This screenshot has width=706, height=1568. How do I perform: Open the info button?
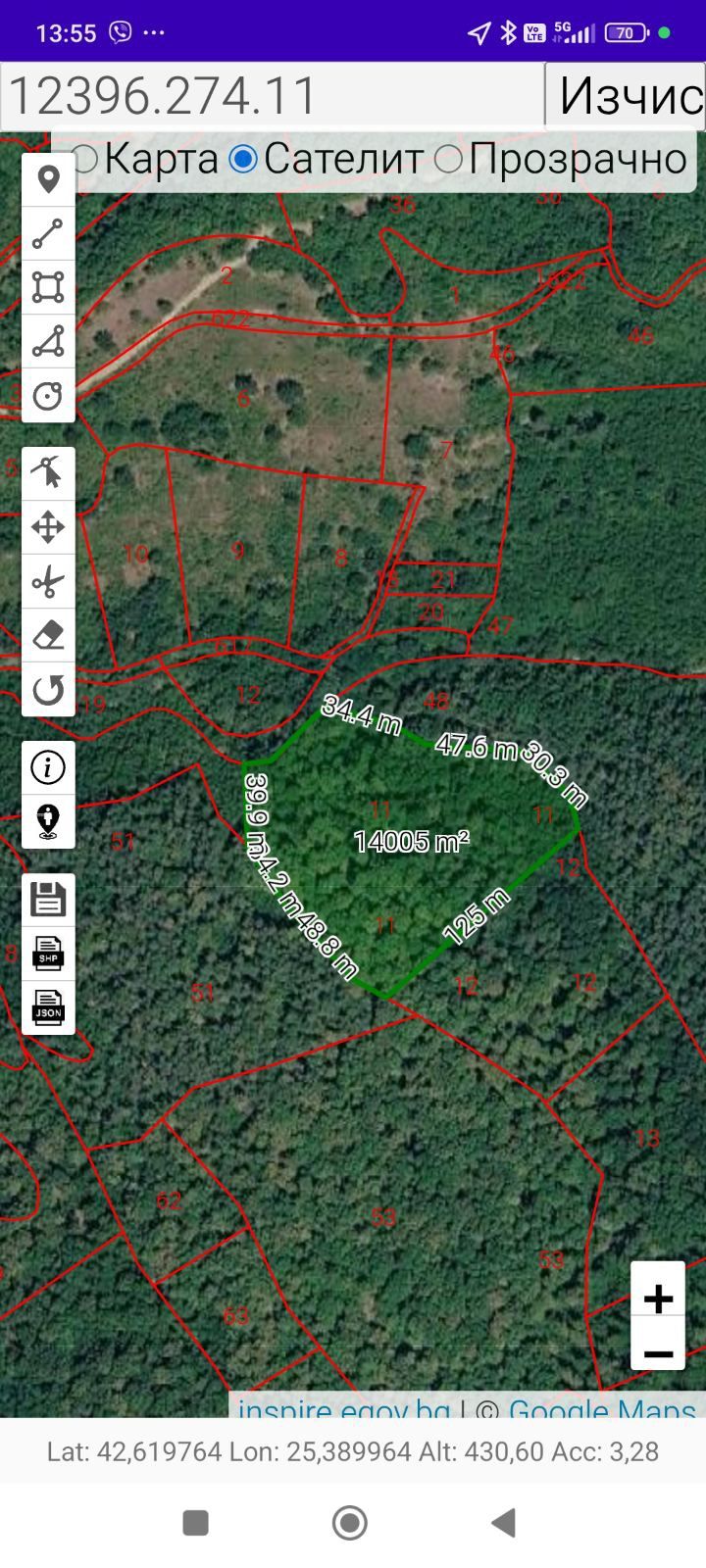pyautogui.click(x=48, y=767)
